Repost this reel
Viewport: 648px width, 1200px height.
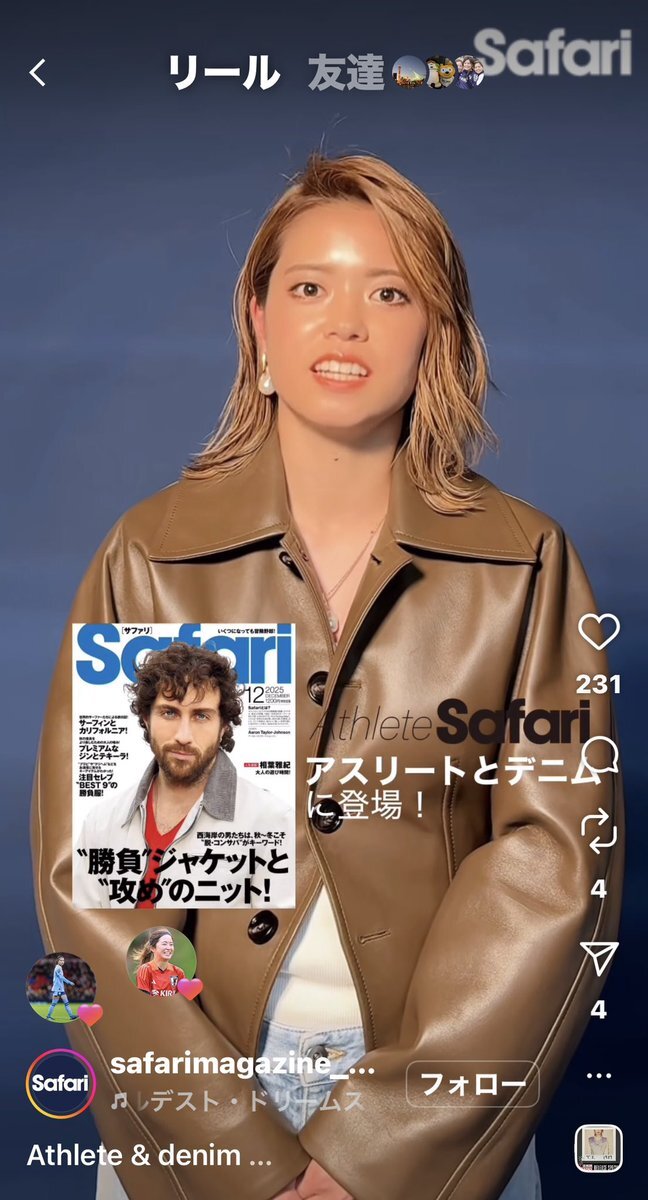[599, 832]
